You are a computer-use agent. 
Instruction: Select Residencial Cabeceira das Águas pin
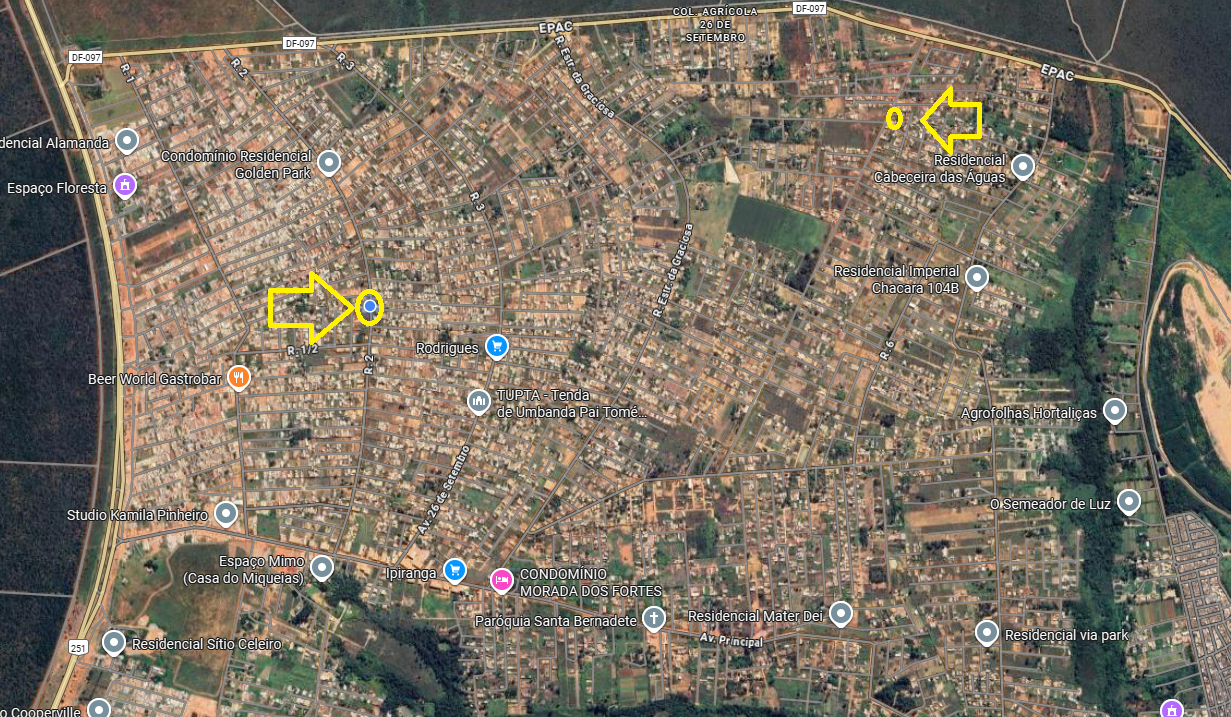coord(1022,166)
